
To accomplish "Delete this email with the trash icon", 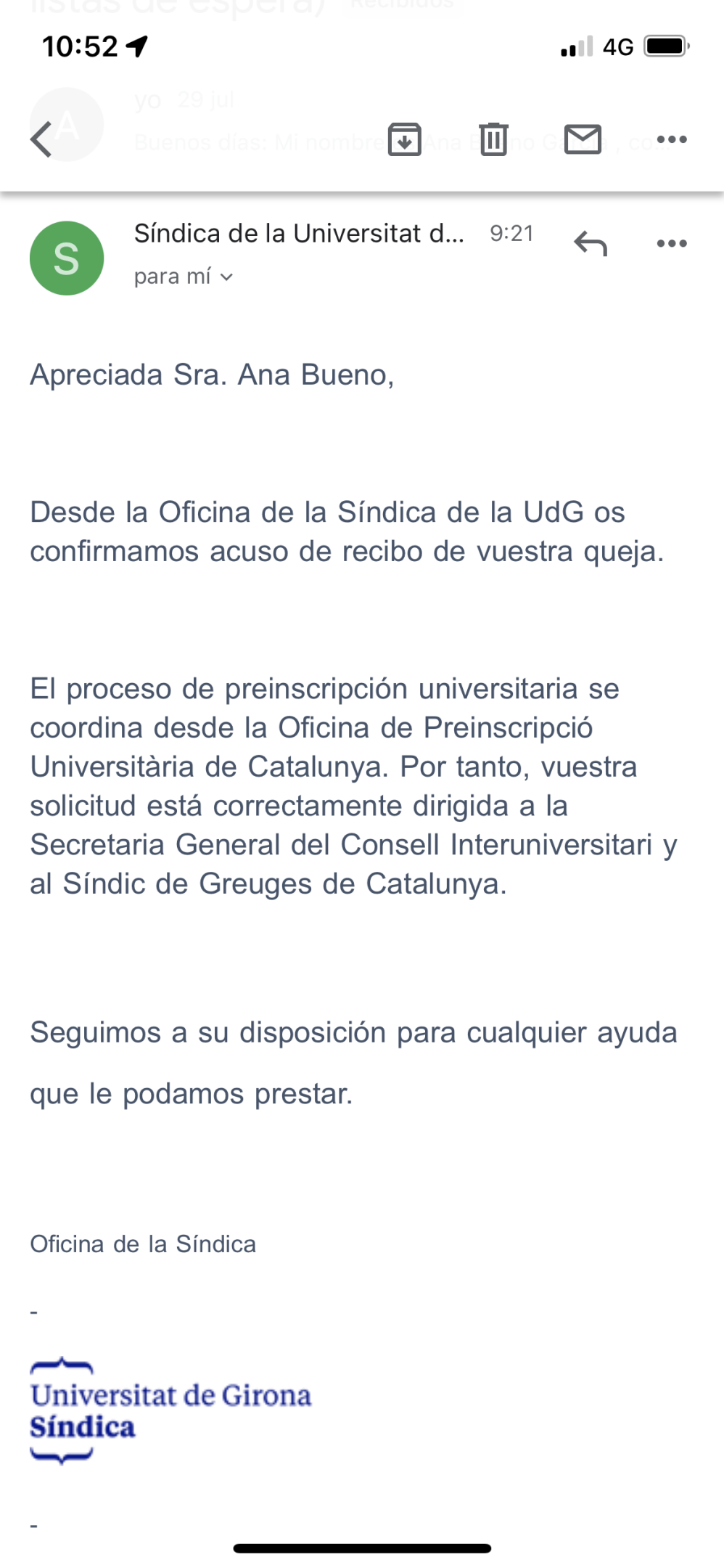I will 494,139.
